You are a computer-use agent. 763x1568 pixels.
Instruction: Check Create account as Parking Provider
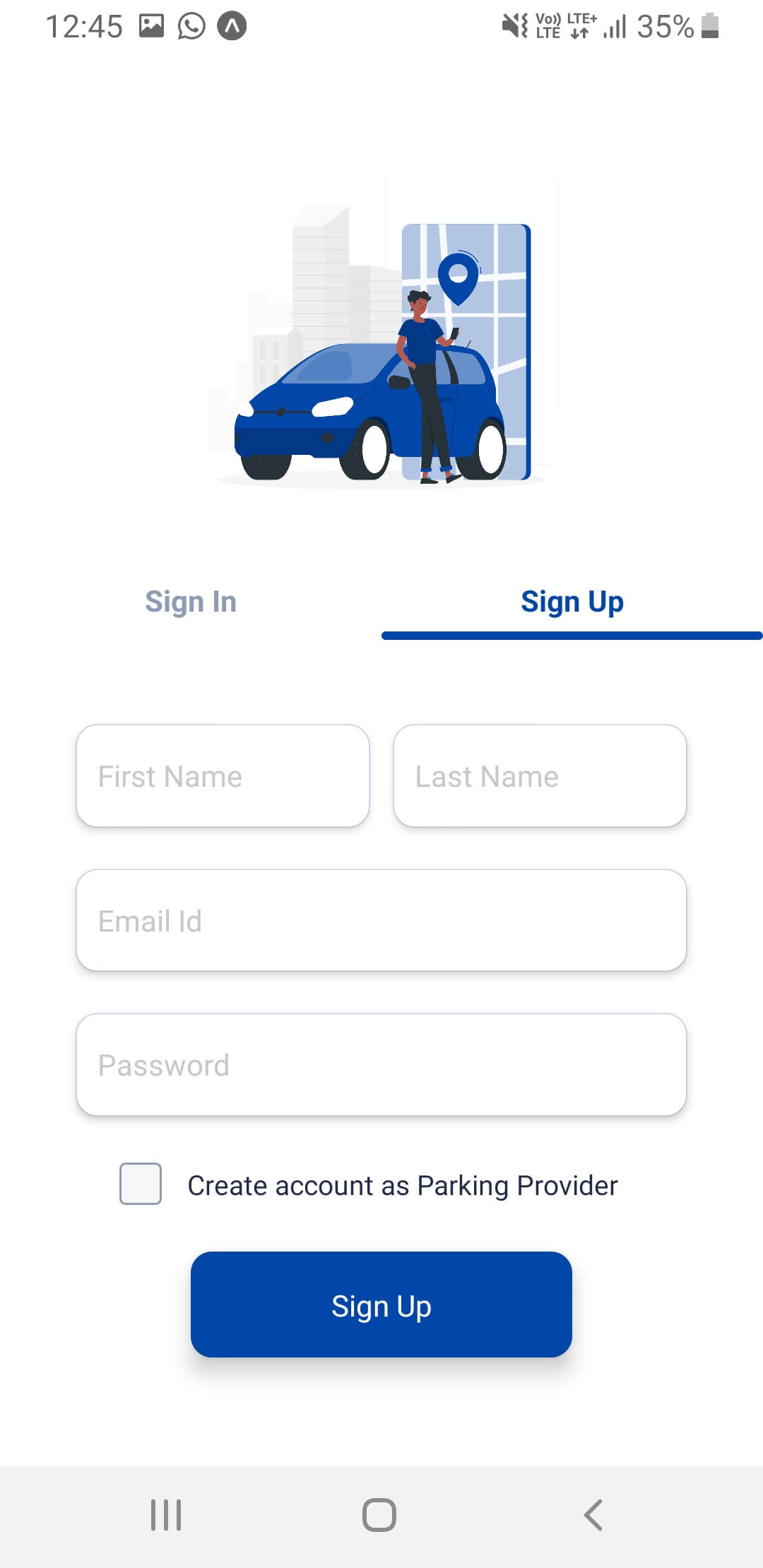tap(141, 1184)
